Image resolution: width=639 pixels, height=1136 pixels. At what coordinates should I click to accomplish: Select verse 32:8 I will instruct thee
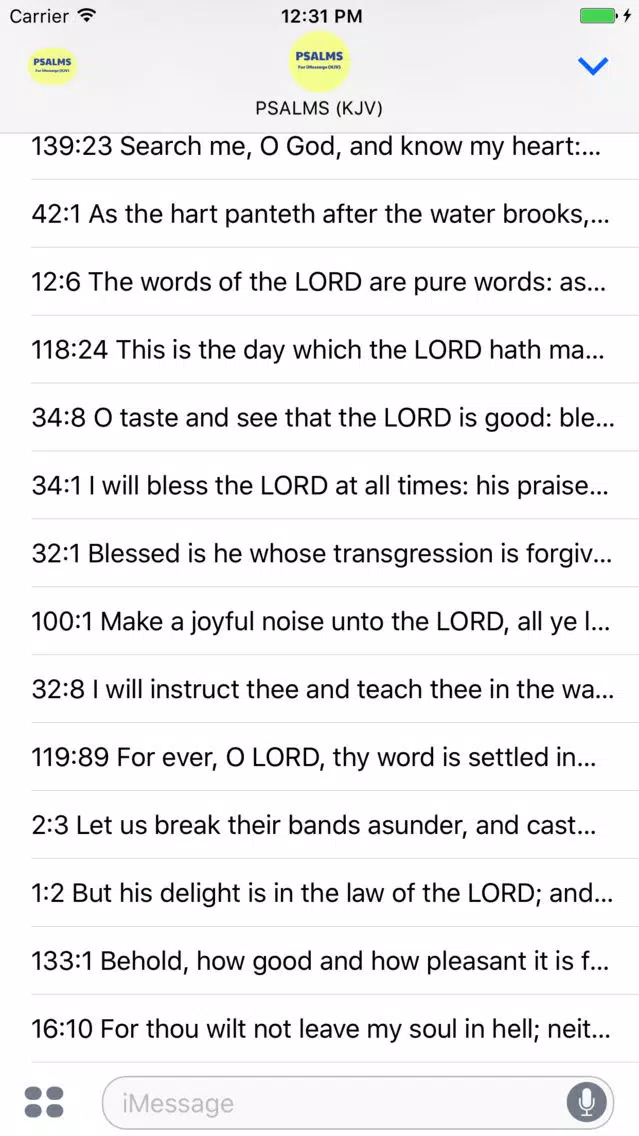point(335,689)
